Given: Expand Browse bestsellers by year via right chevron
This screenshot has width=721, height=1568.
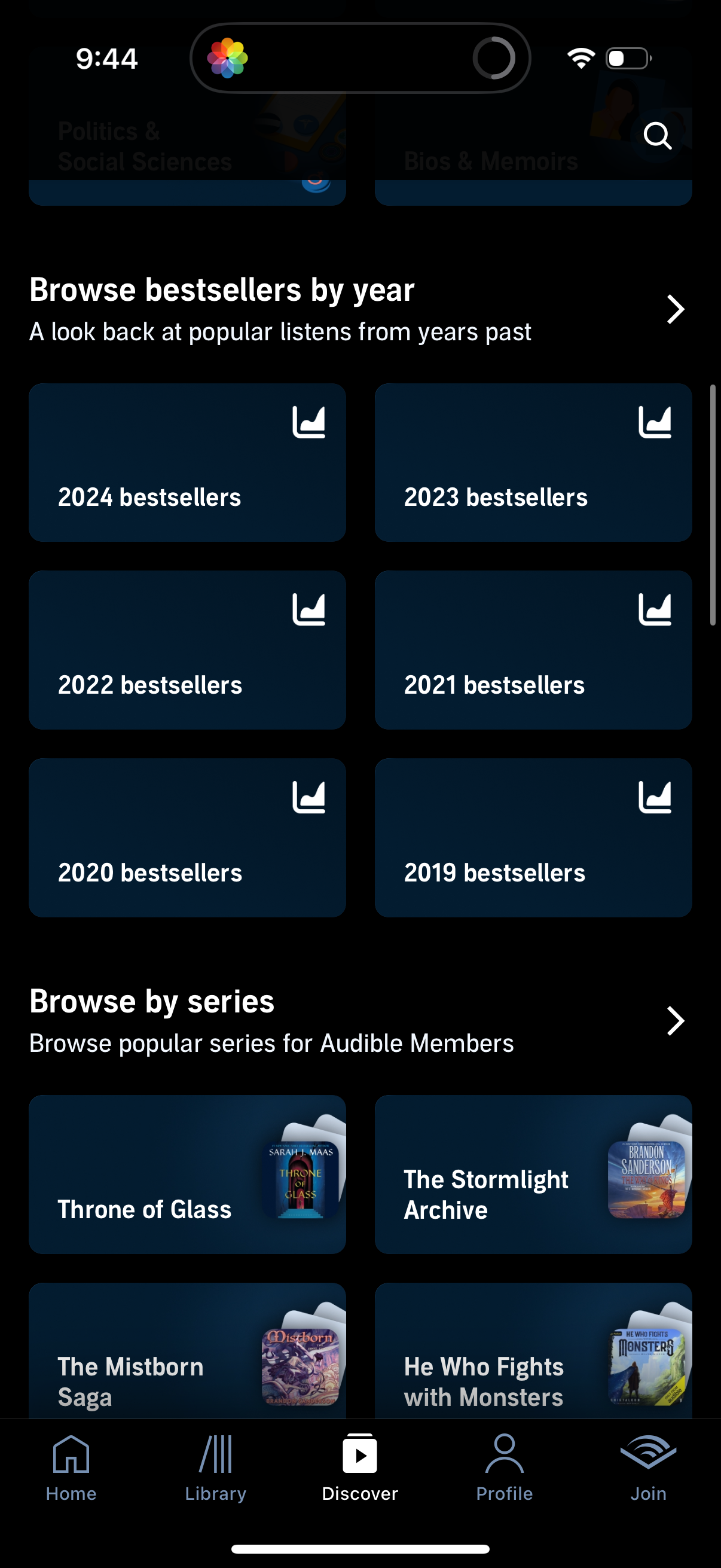Looking at the screenshot, I should point(674,309).
